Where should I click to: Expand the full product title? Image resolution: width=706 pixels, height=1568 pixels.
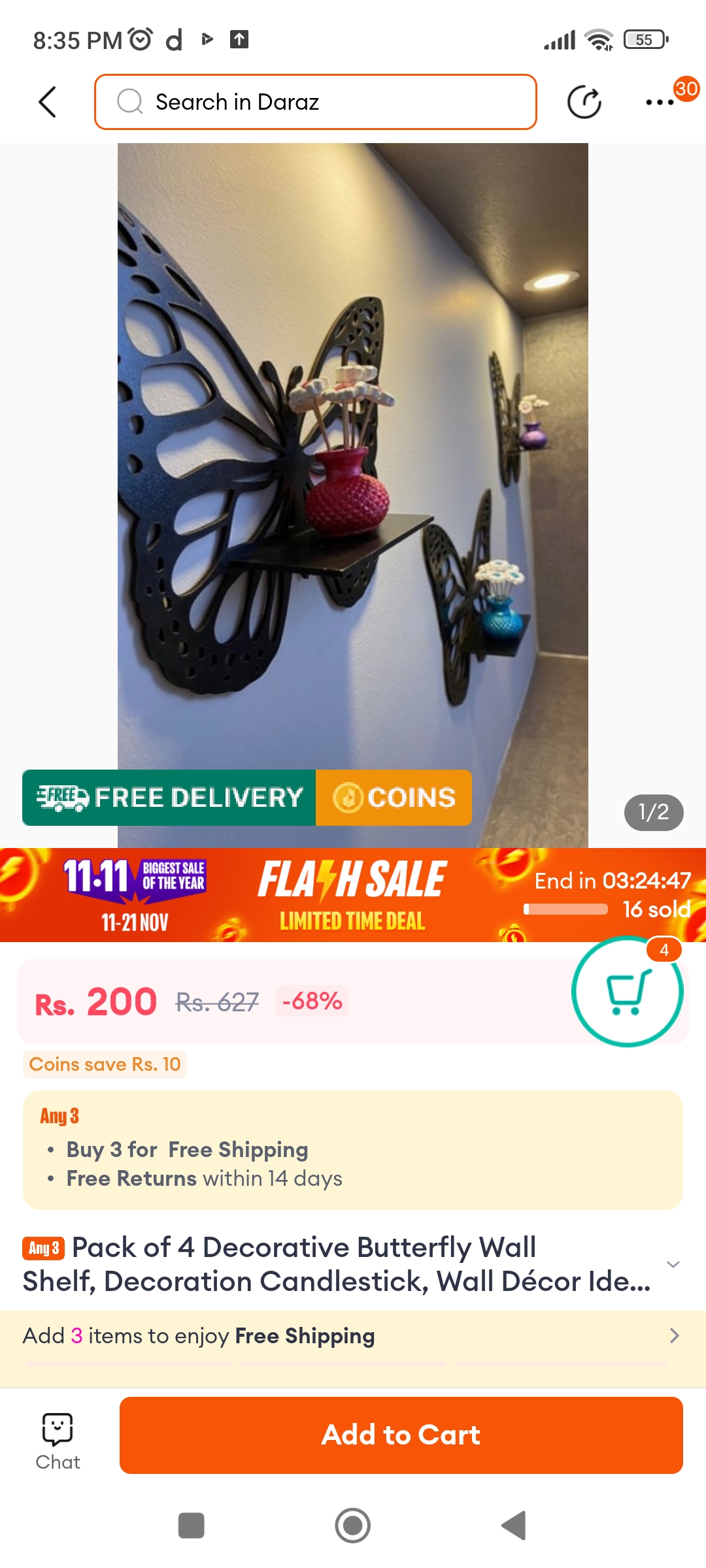(673, 1264)
